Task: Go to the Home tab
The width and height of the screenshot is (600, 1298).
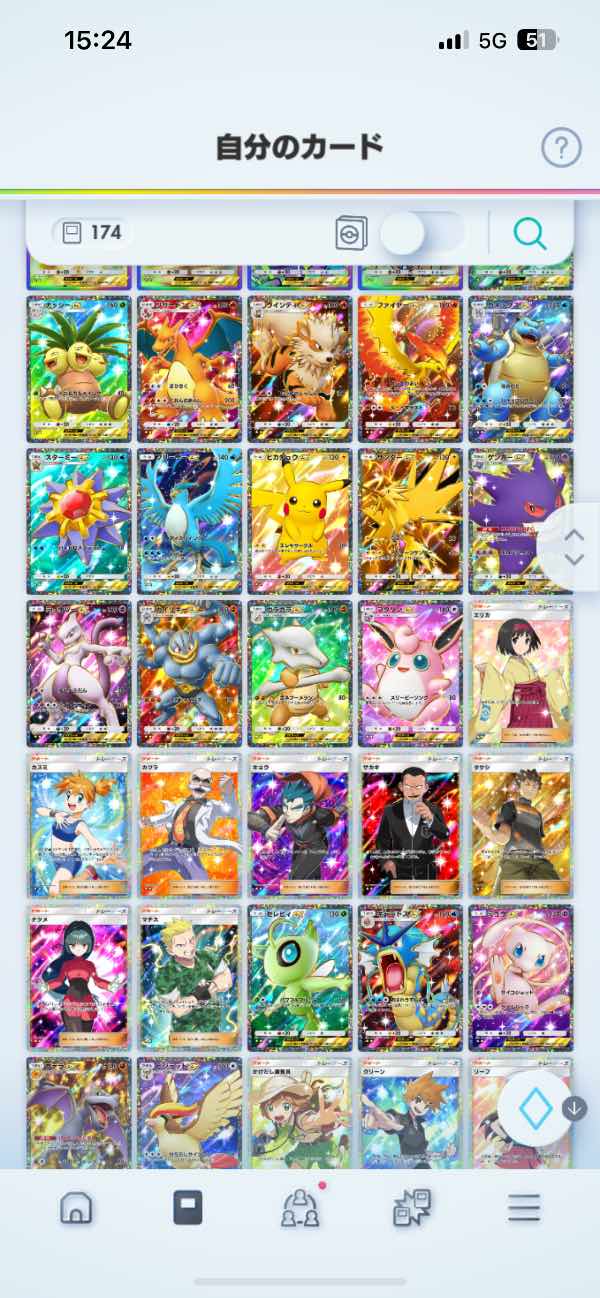Action: 76,1208
